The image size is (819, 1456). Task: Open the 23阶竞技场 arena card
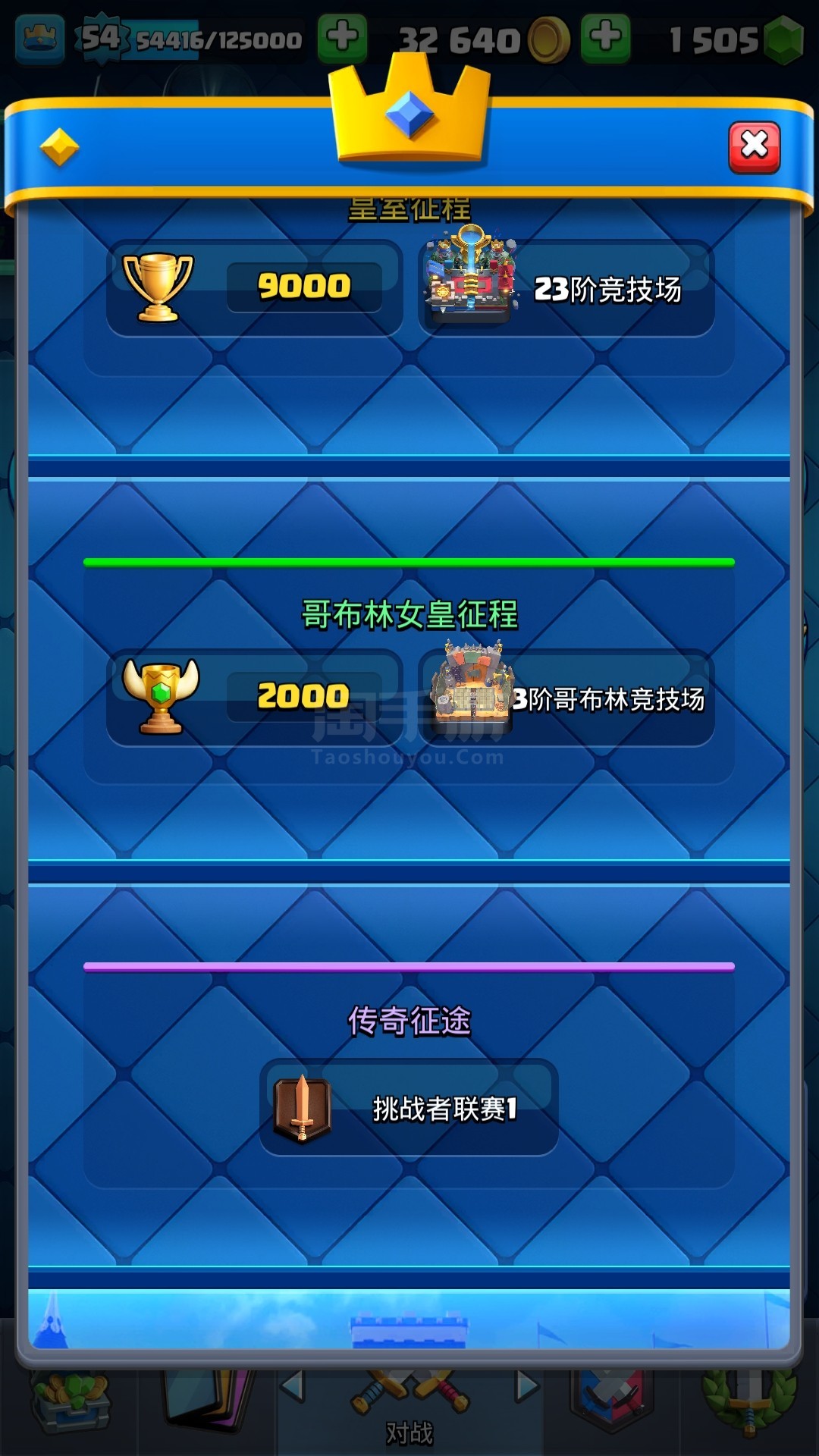pyautogui.click(x=566, y=288)
